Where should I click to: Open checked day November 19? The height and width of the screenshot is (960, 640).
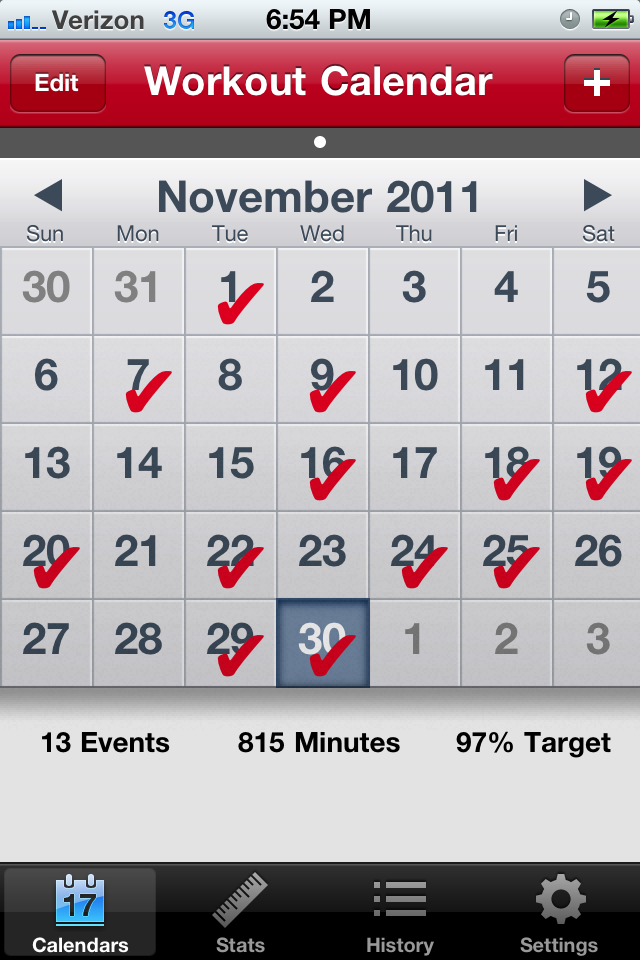[598, 467]
